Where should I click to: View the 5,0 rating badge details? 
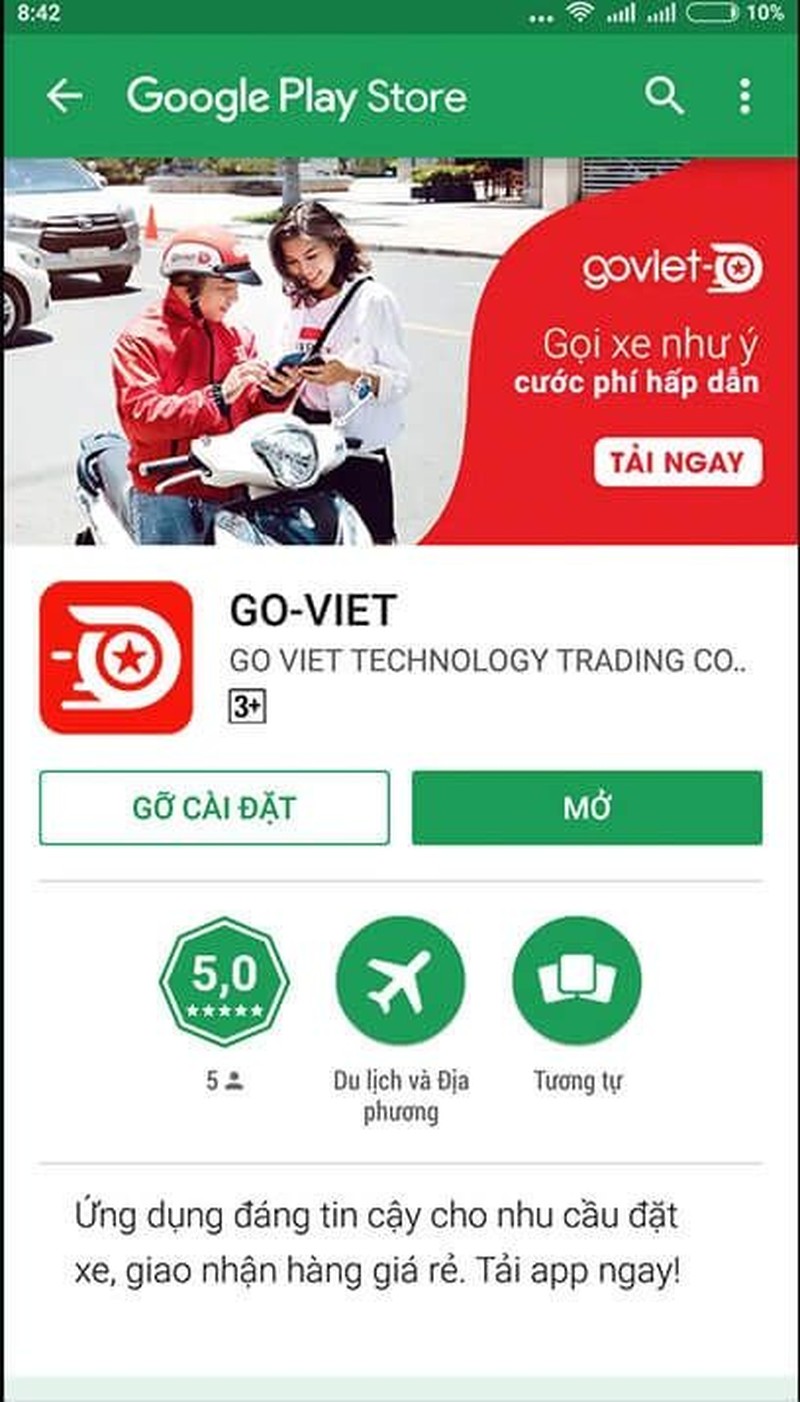click(x=224, y=981)
